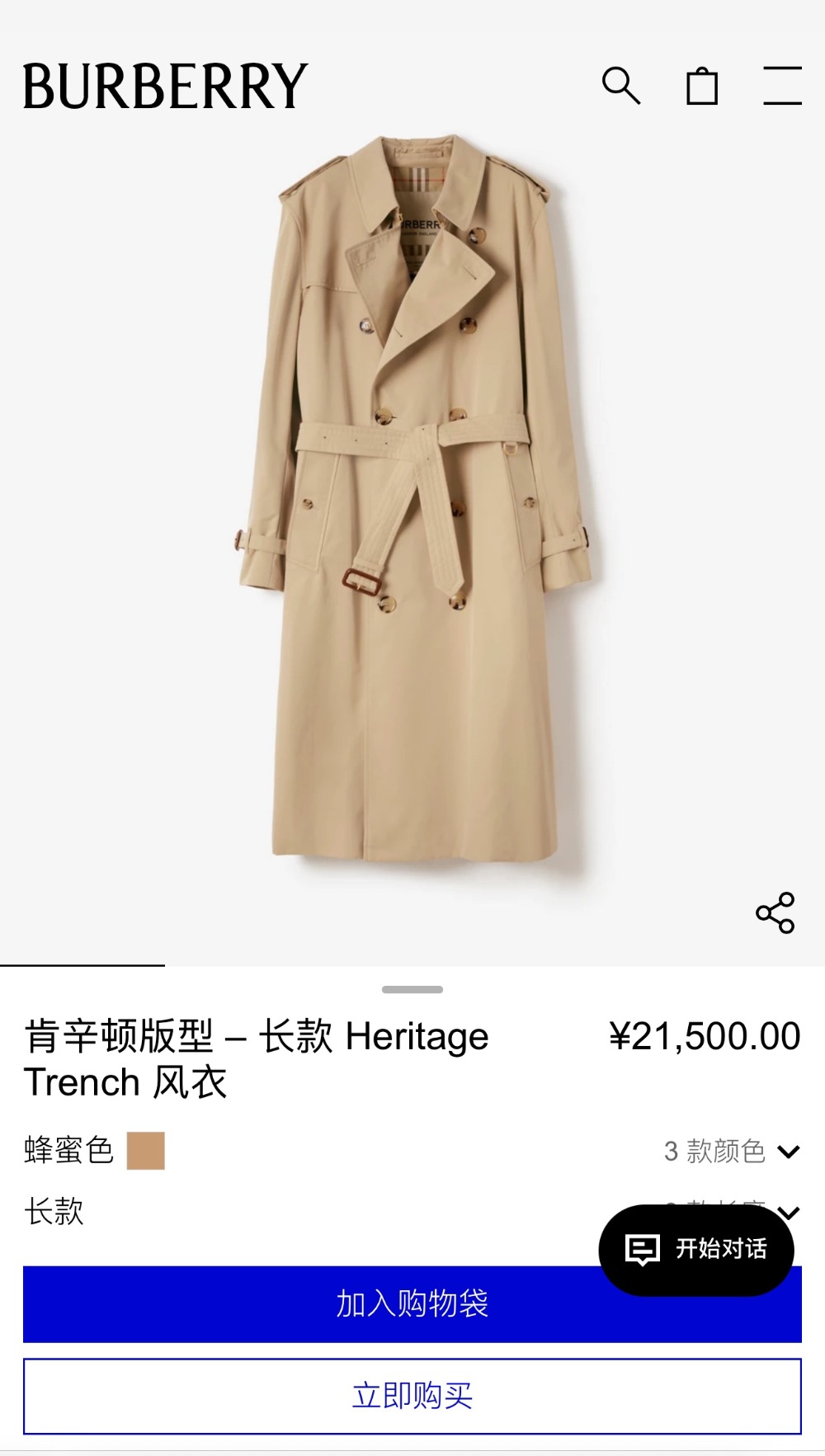The height and width of the screenshot is (1456, 825).
Task: Start a chat via 开始对话
Action: 696,1249
